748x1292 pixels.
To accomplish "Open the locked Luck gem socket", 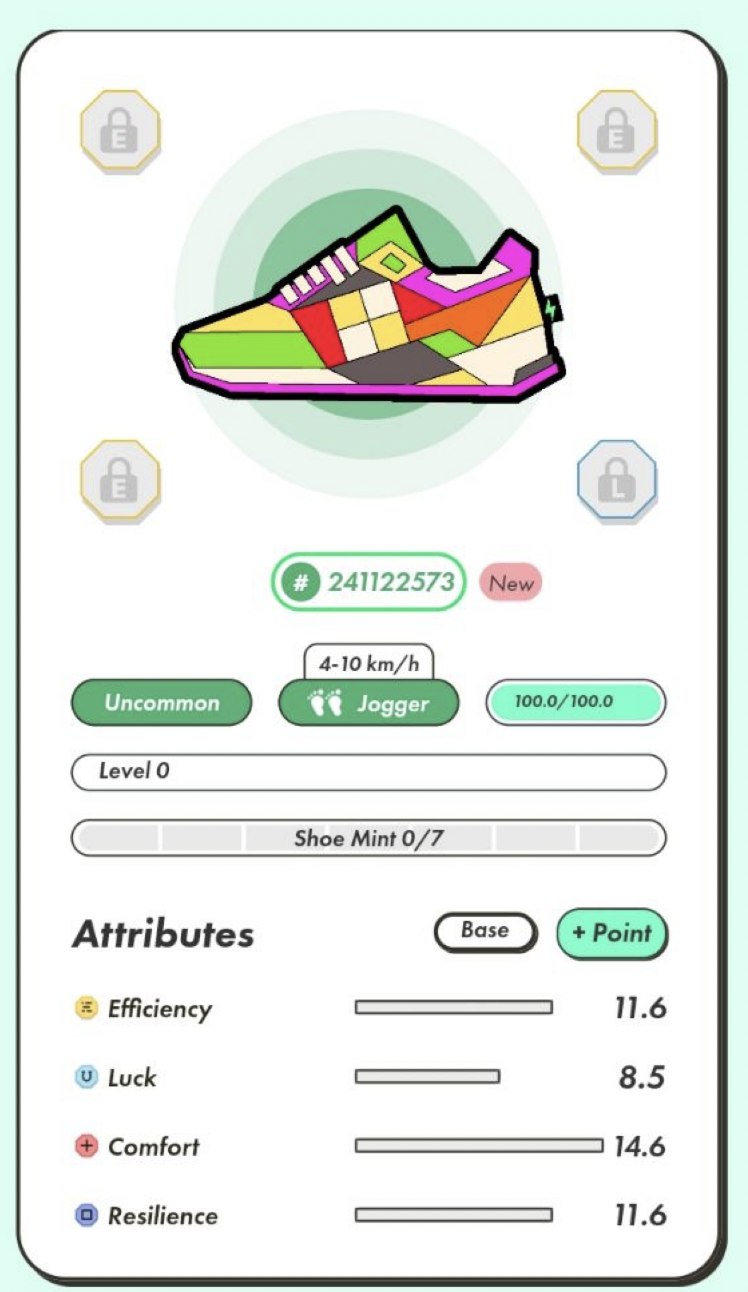I will 616,479.
